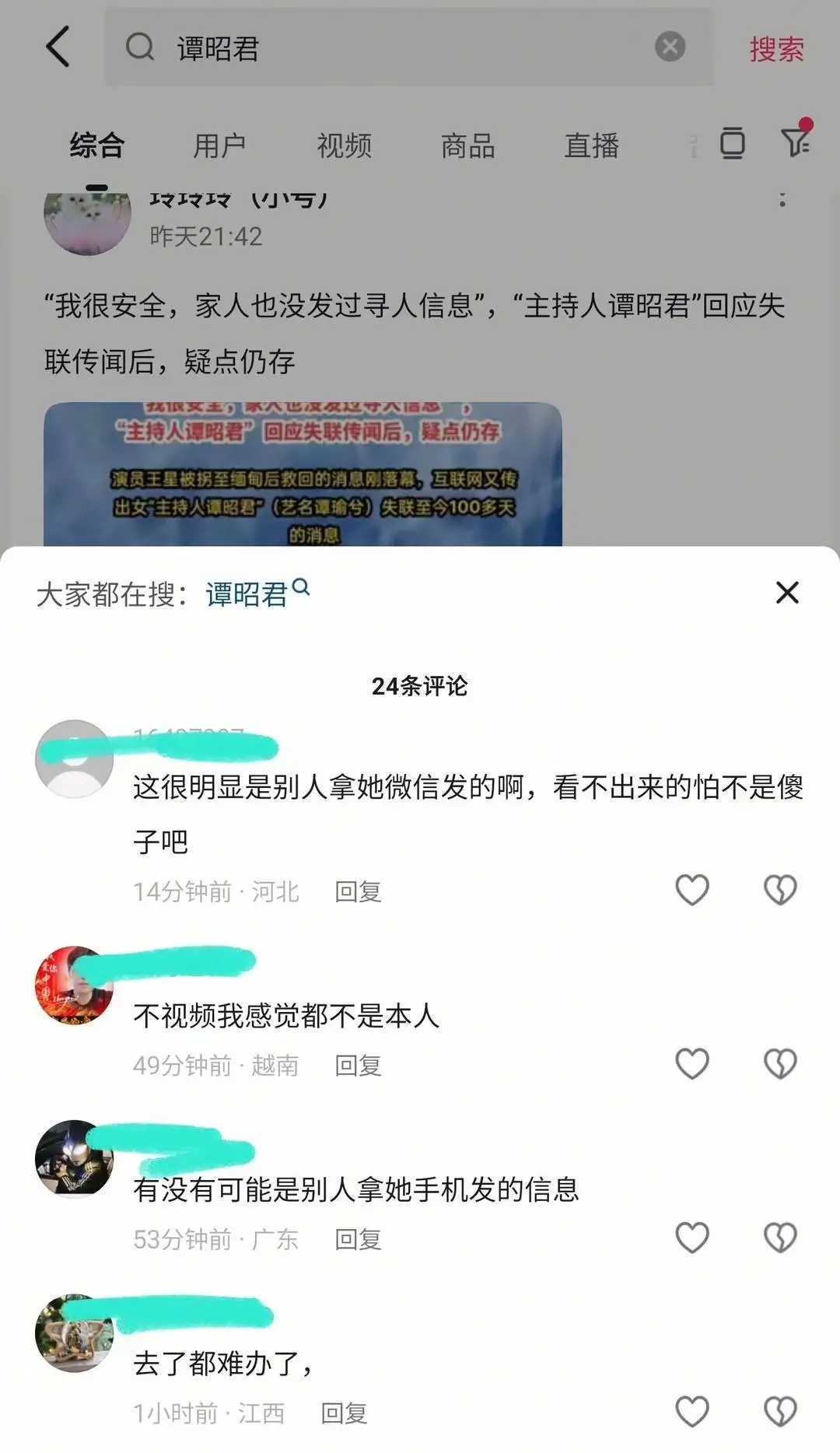Image resolution: width=840 pixels, height=1453 pixels.
Task: Switch to the 商品 tab
Action: [467, 145]
